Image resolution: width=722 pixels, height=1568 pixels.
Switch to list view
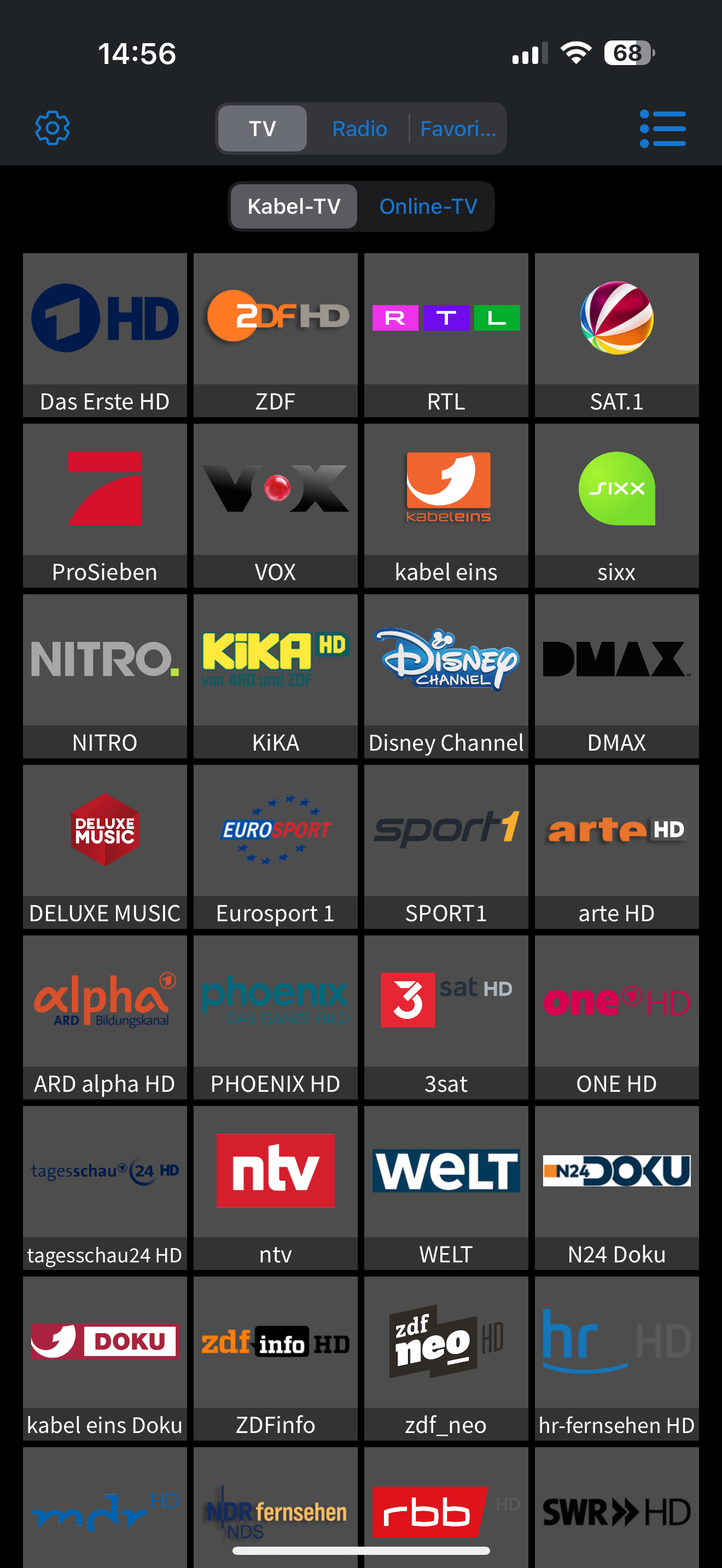[x=662, y=128]
